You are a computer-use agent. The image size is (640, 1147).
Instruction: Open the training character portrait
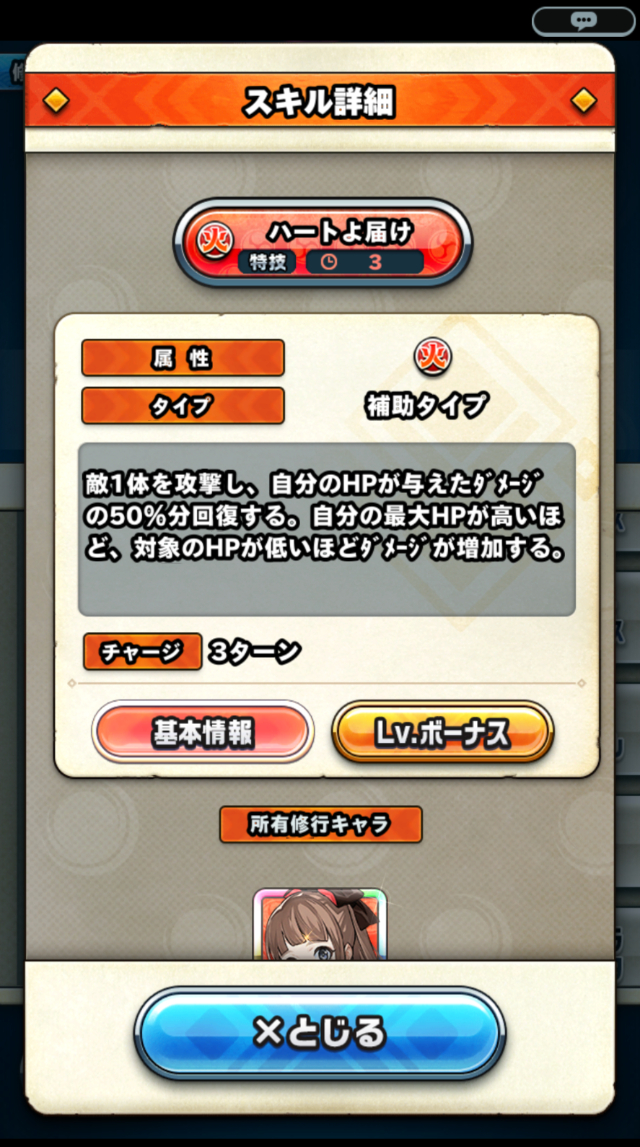point(319,925)
